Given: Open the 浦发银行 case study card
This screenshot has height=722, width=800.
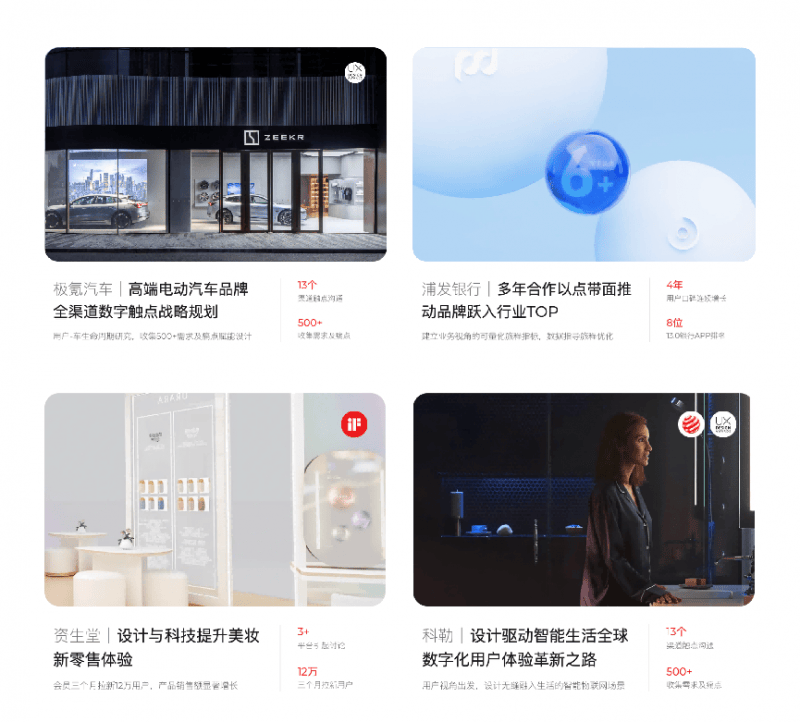Looking at the screenshot, I should pos(583,155).
